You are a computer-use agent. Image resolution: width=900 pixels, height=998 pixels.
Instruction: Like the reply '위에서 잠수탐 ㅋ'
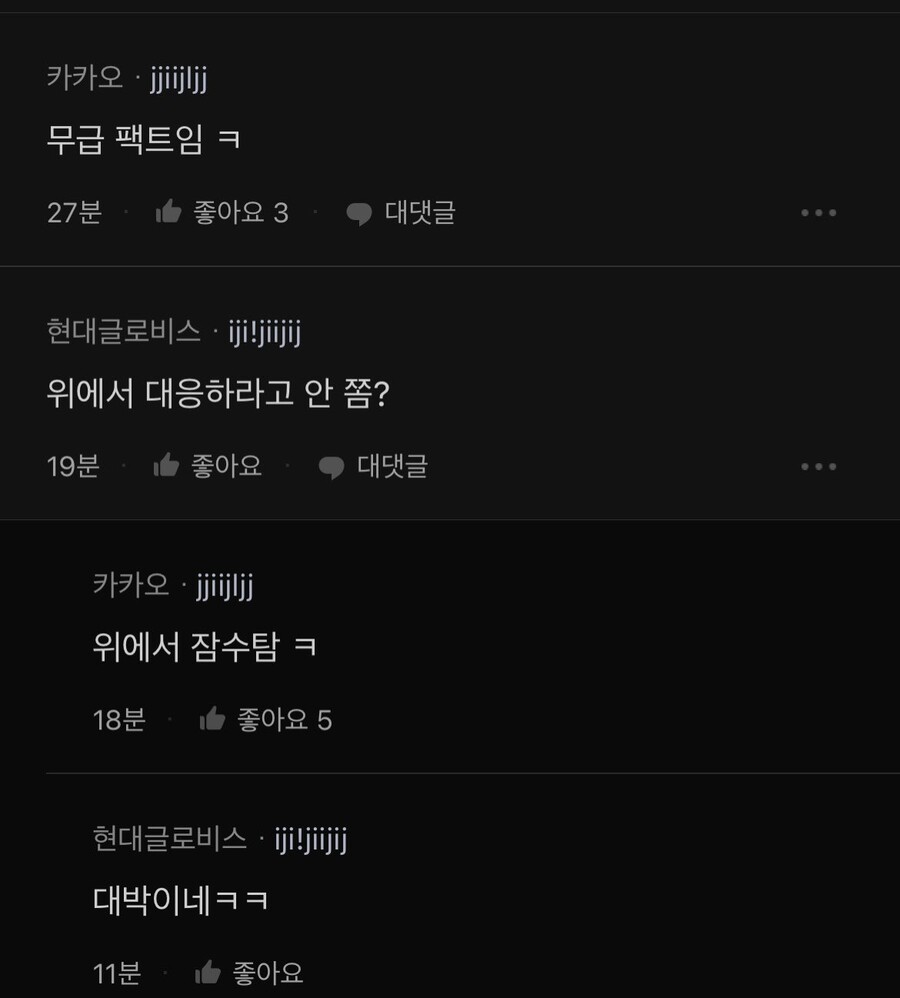212,719
